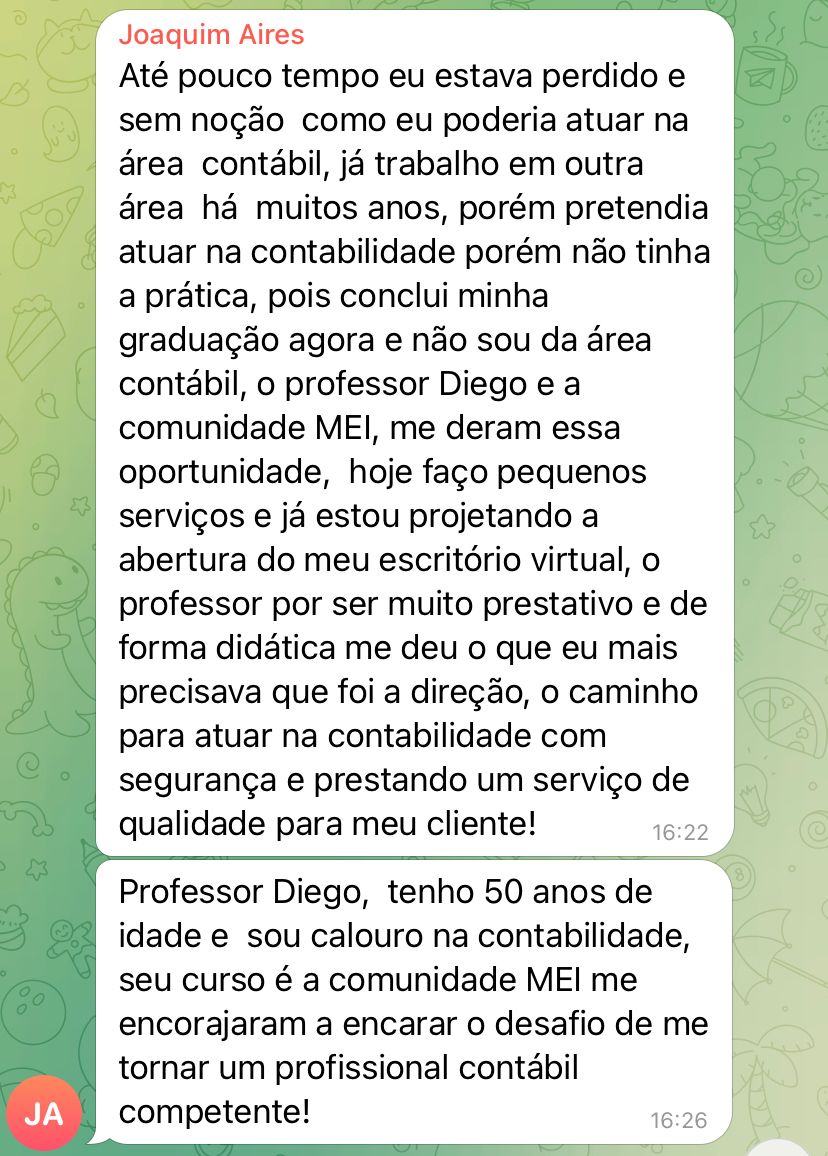Select the 16:26 timestamp on the second message
The height and width of the screenshot is (1156, 828).
678,1121
